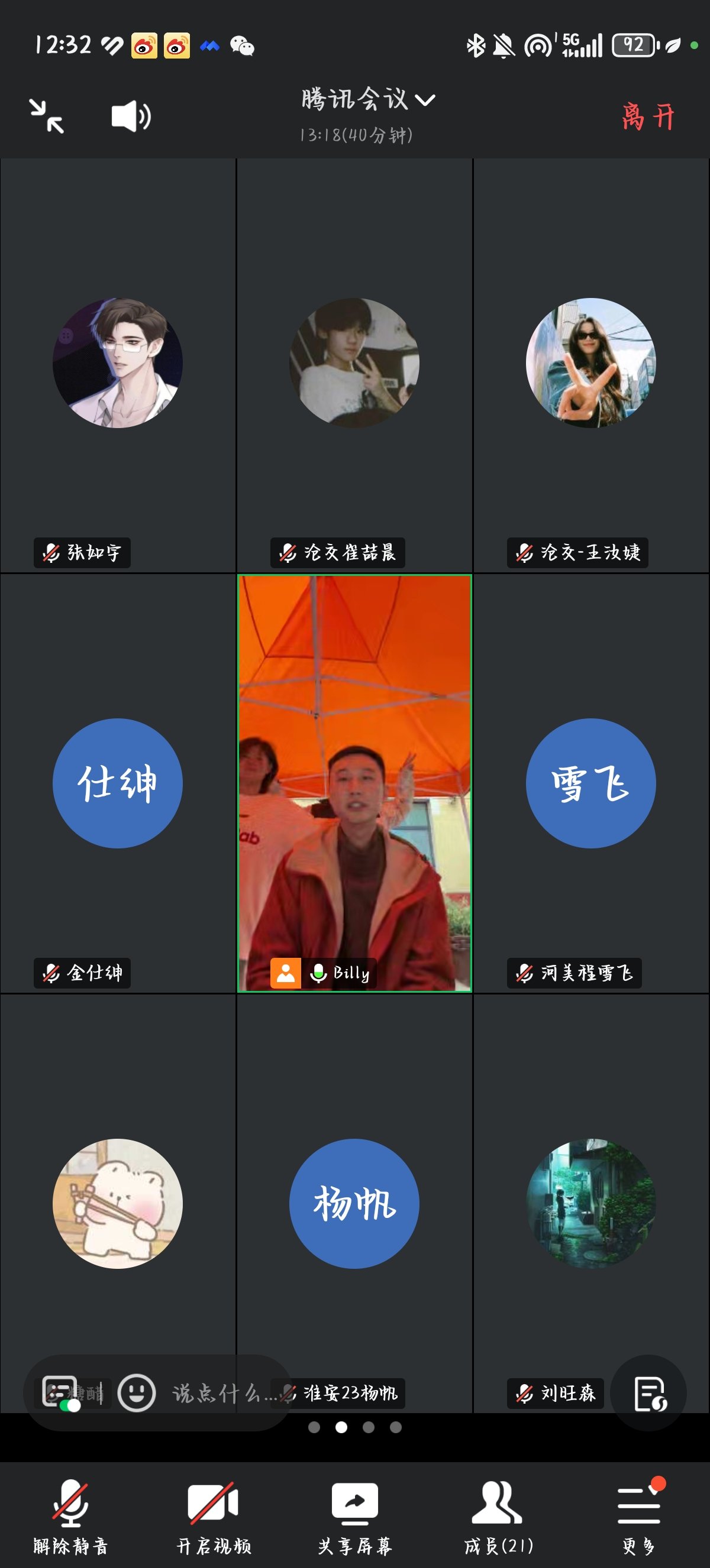The width and height of the screenshot is (710, 1568).
Task: Select 沧交-王汝婕's participant tile
Action: (590, 365)
